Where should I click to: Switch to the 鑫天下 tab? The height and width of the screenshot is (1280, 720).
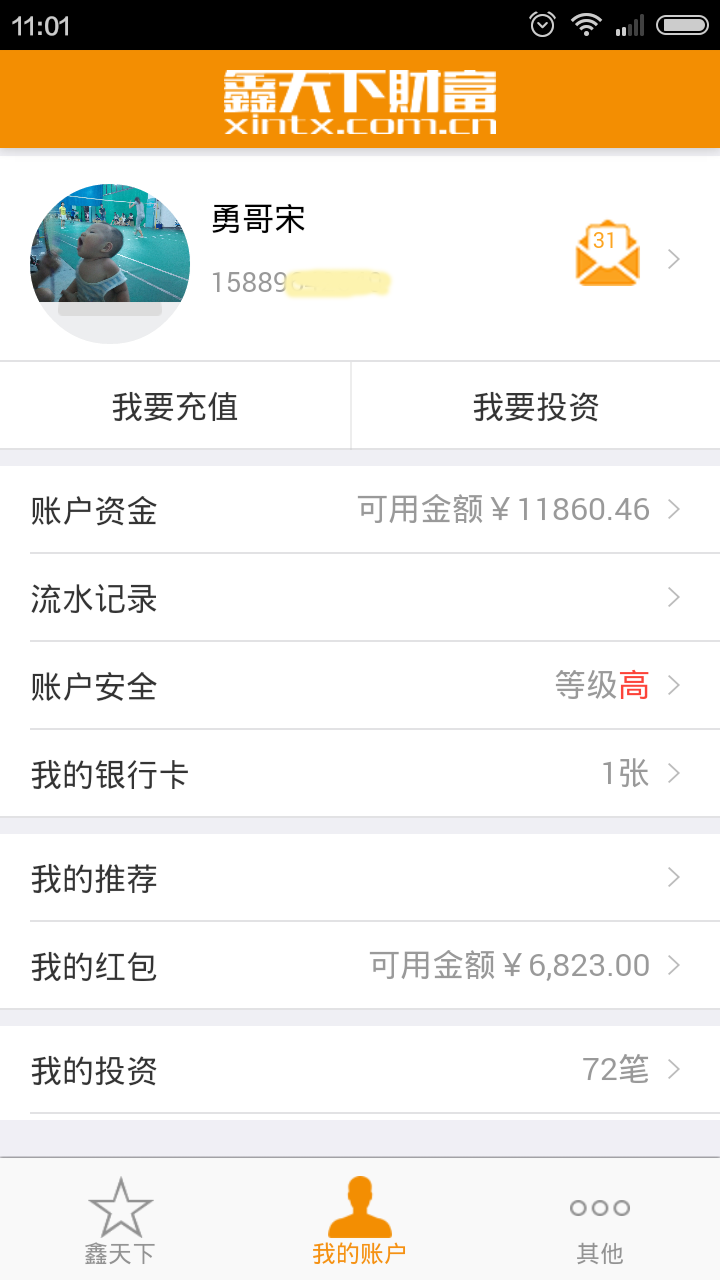[x=120, y=1220]
